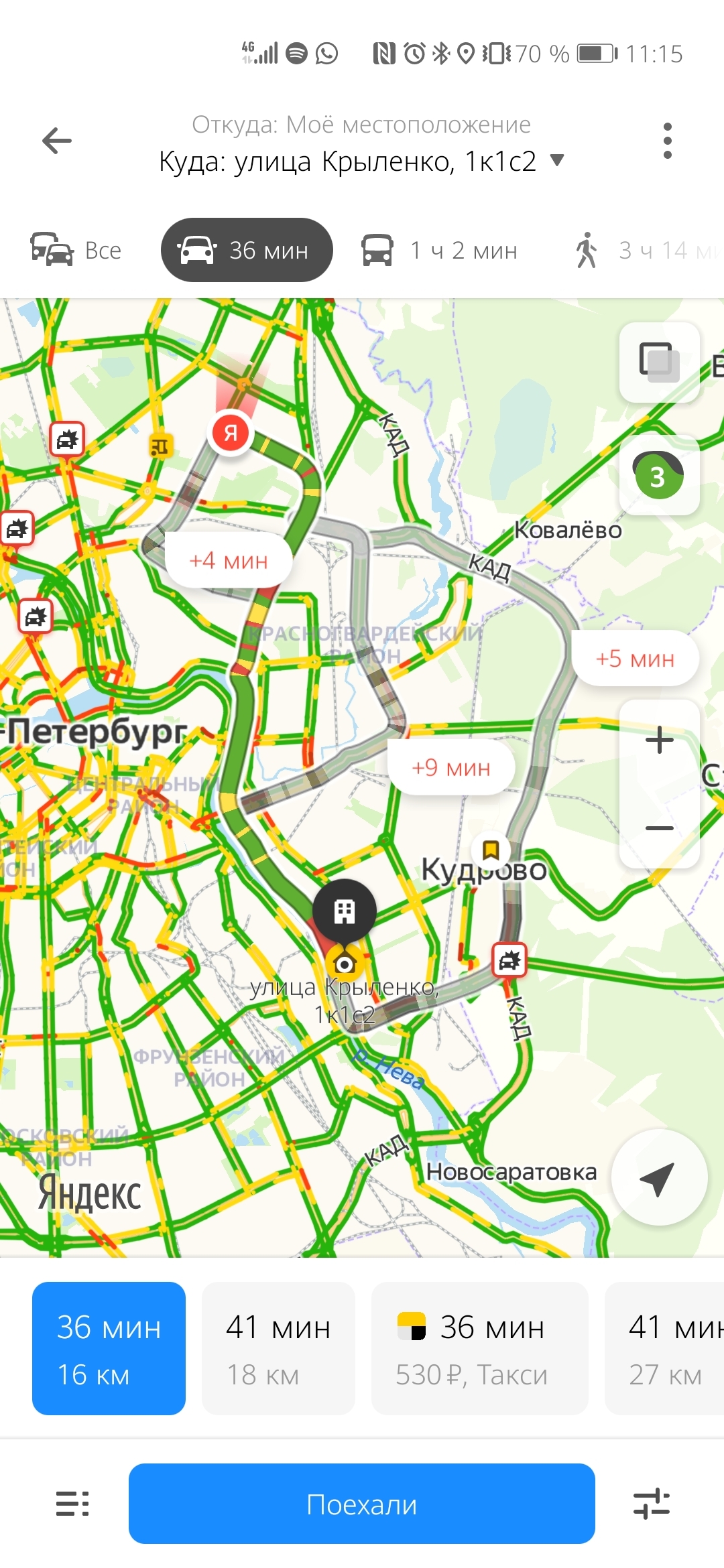
Task: Expand the destination улица Крыленко dropdown
Action: tap(556, 161)
